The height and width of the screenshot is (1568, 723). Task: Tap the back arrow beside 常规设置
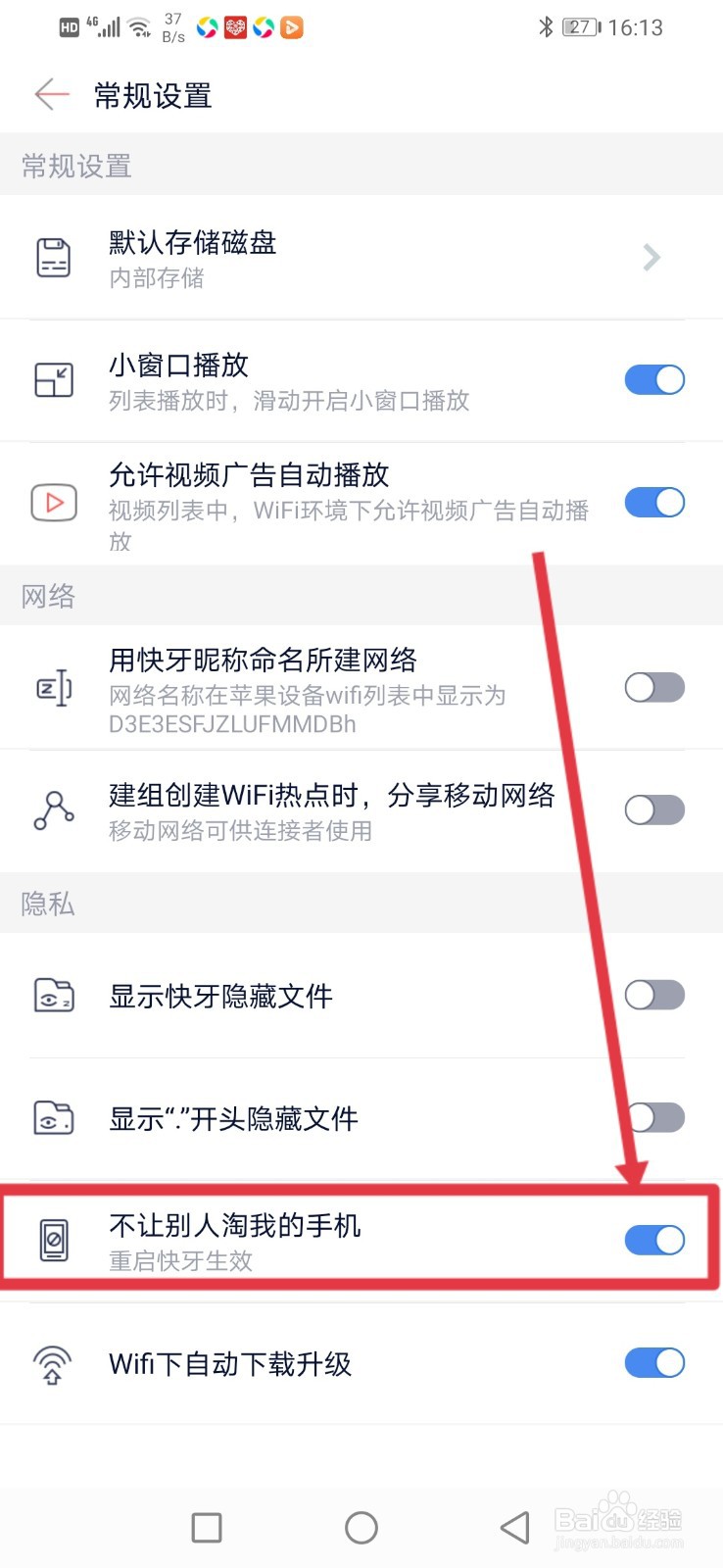pos(49,95)
